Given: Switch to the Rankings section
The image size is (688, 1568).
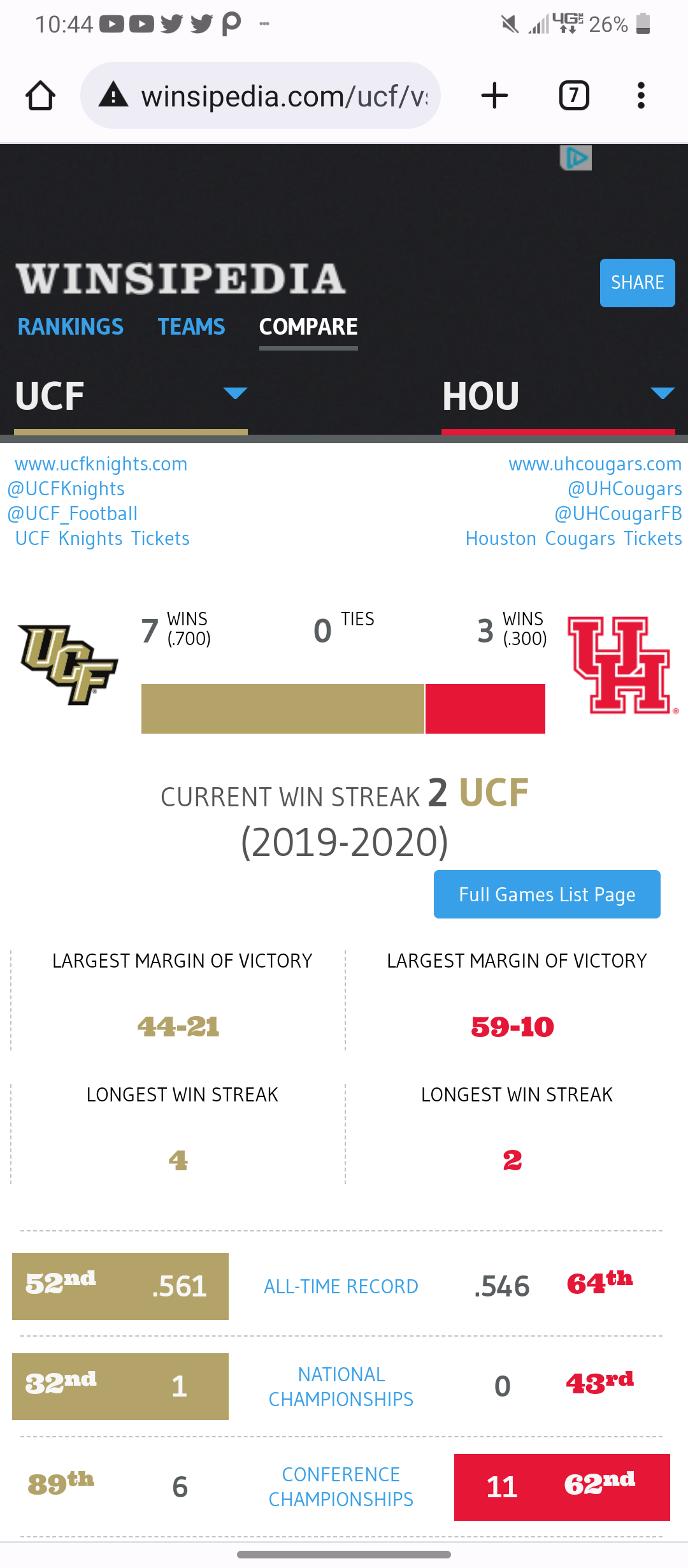Looking at the screenshot, I should click(71, 326).
